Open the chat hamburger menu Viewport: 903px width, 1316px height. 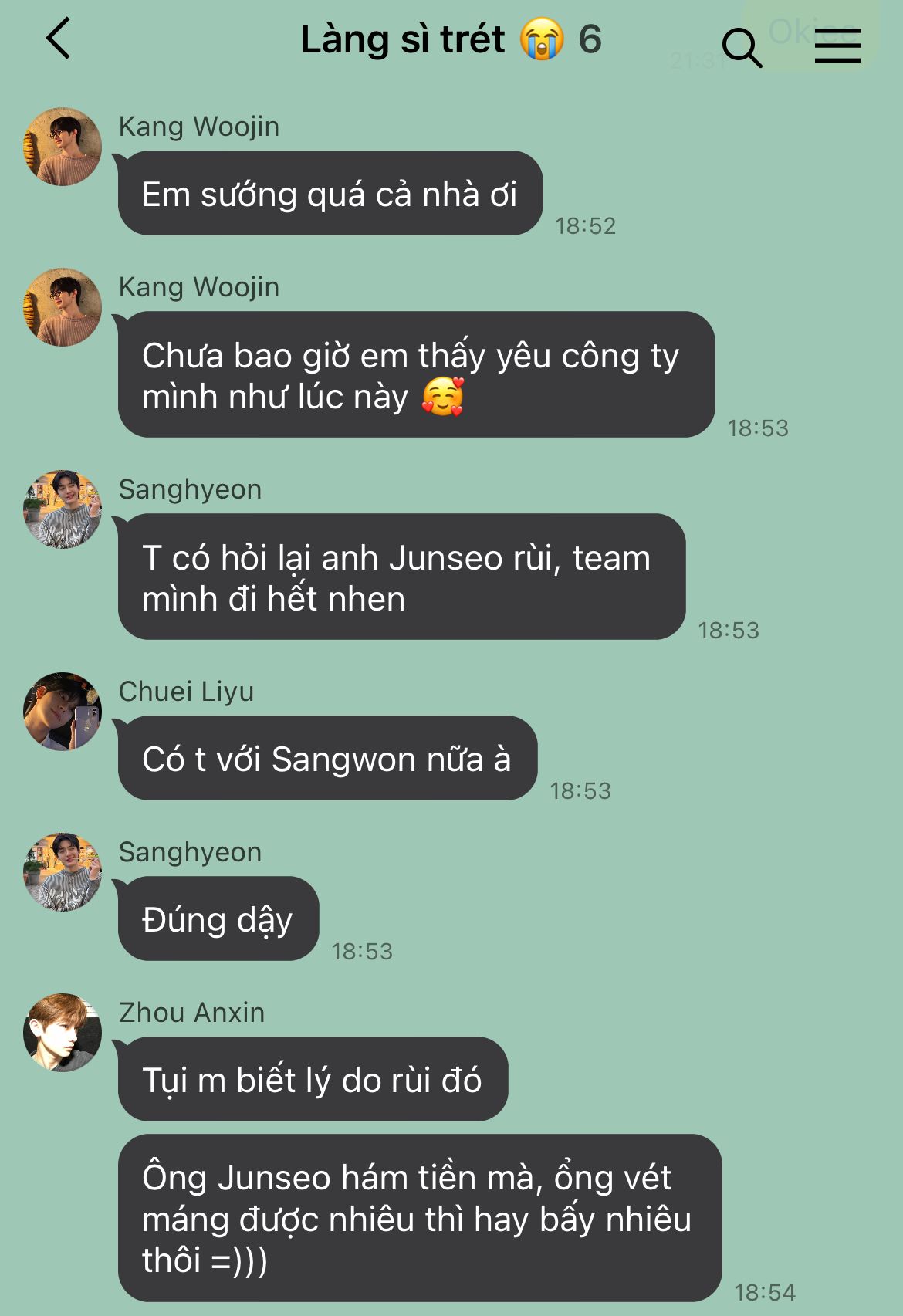coord(837,47)
